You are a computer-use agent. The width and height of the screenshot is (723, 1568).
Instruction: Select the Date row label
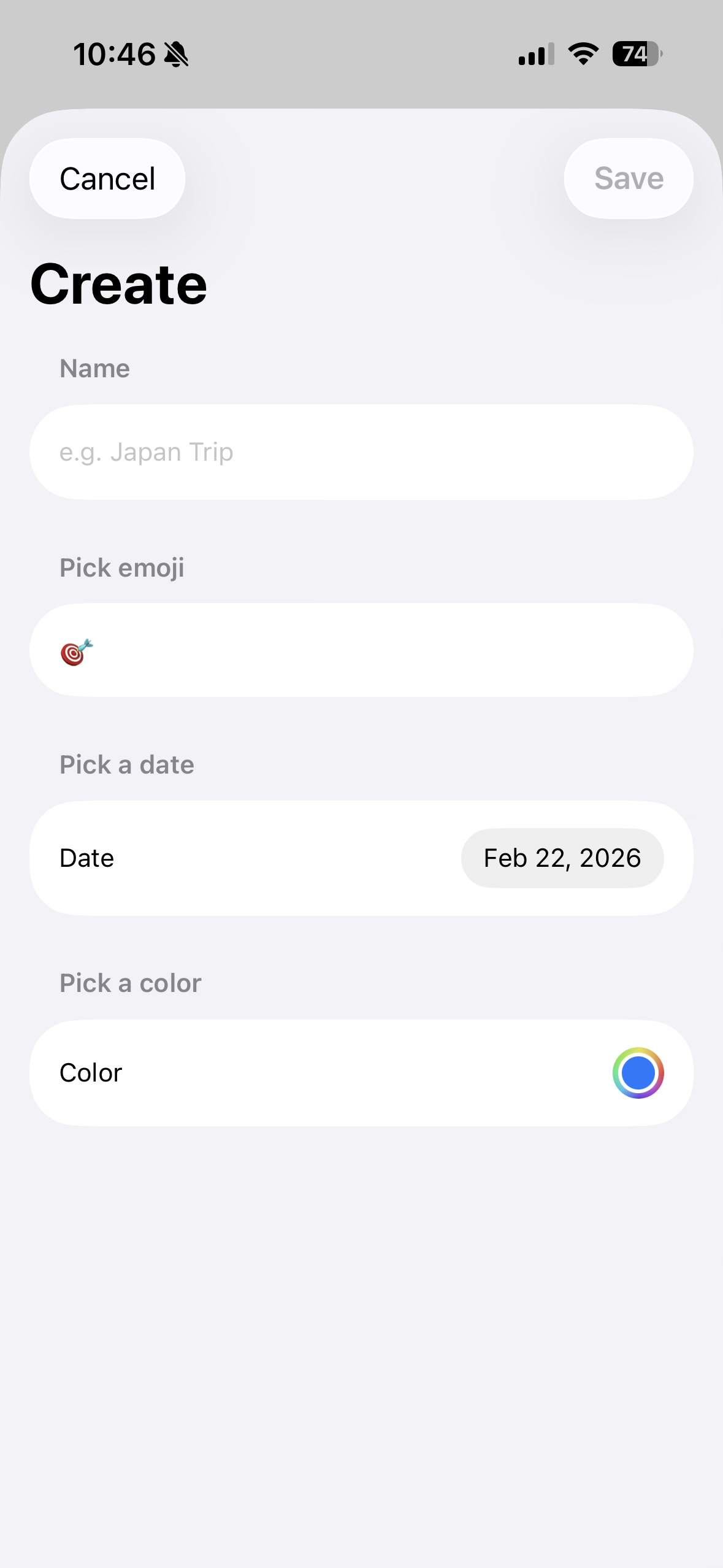point(86,858)
